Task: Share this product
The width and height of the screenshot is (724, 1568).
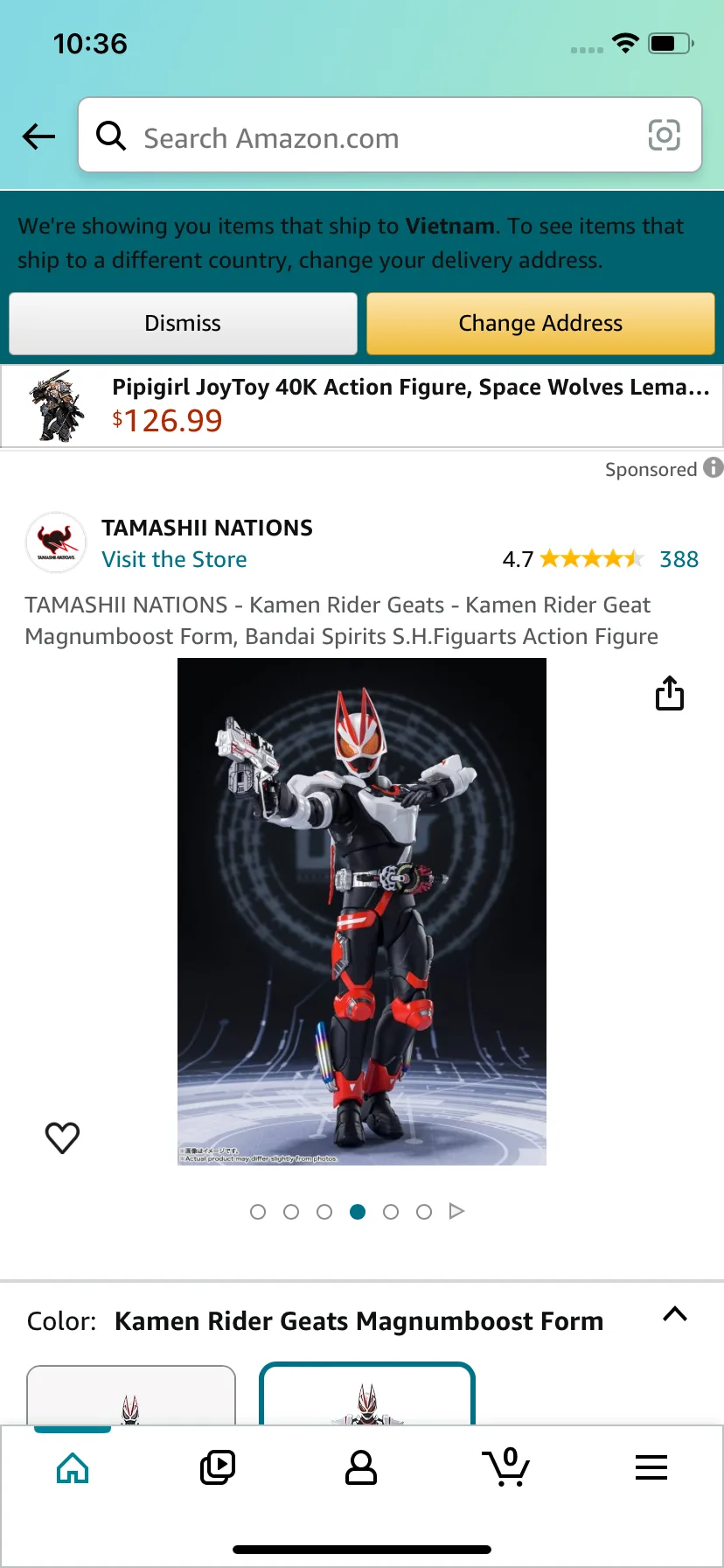Action: (670, 693)
